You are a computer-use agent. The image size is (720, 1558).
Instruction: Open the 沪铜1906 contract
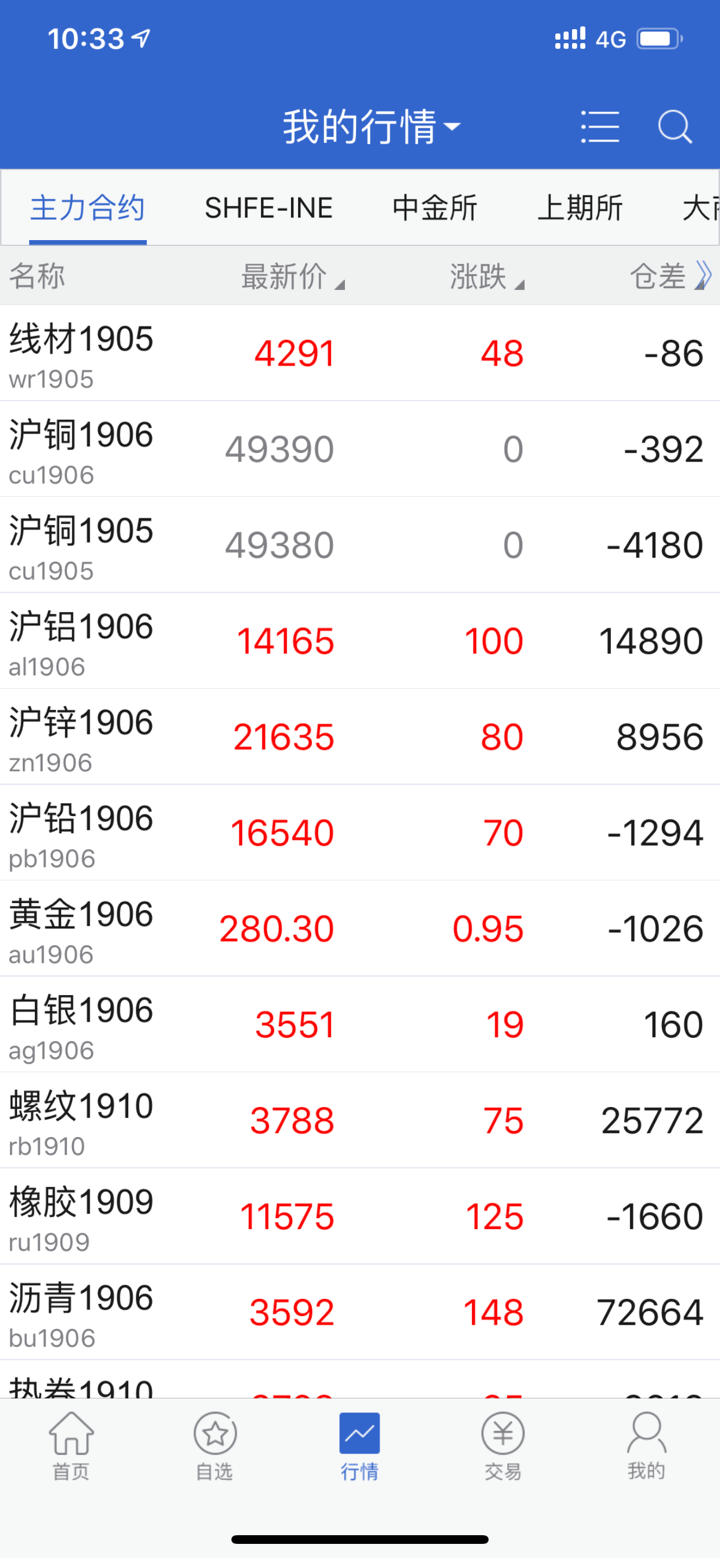point(360,449)
